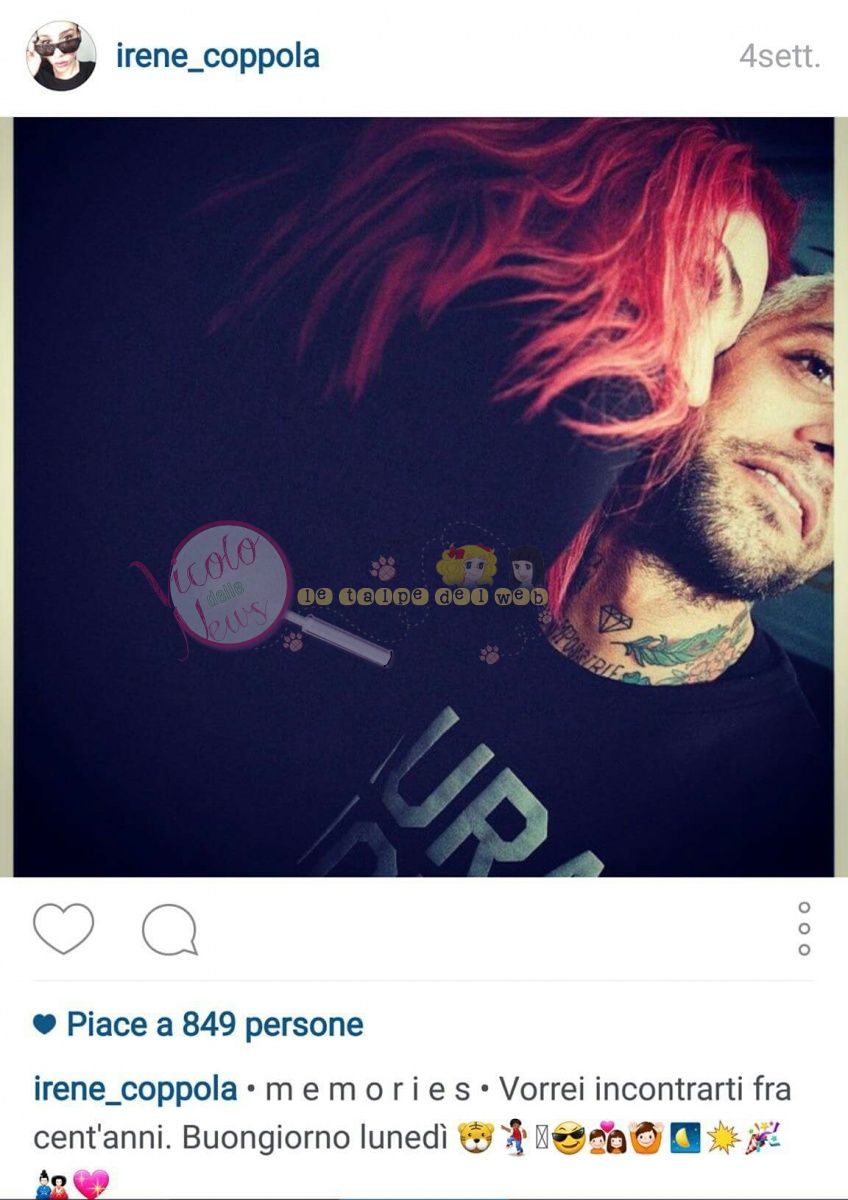The image size is (848, 1200).
Task: Open the post overflow menu
Action: [x=804, y=929]
